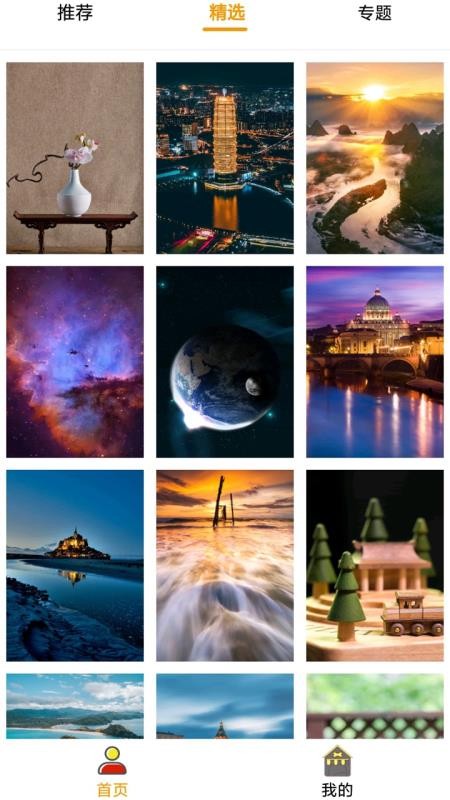
Task: Go to the 首页 home tab
Action: coord(112,771)
